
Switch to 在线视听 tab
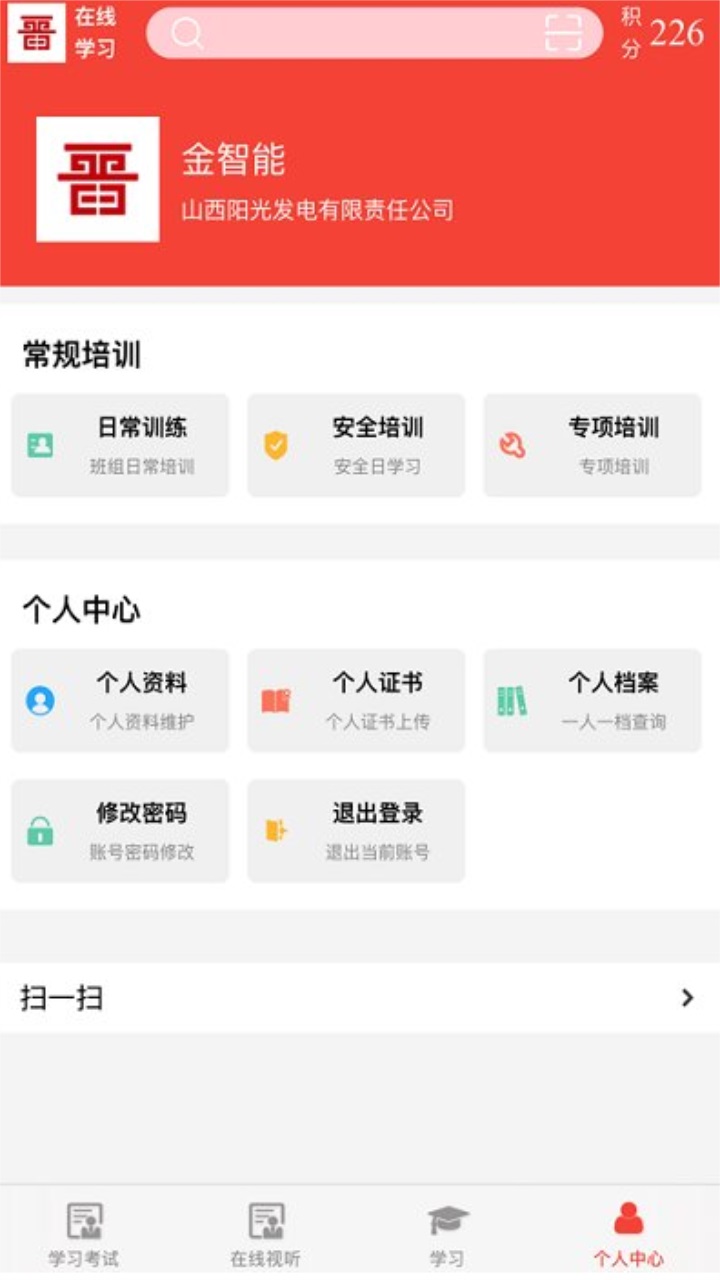266,1235
